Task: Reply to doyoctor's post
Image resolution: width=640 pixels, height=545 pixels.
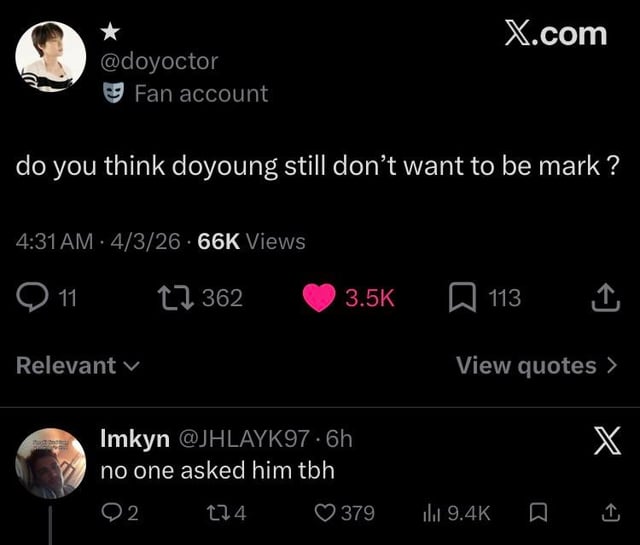Action: 32,297
